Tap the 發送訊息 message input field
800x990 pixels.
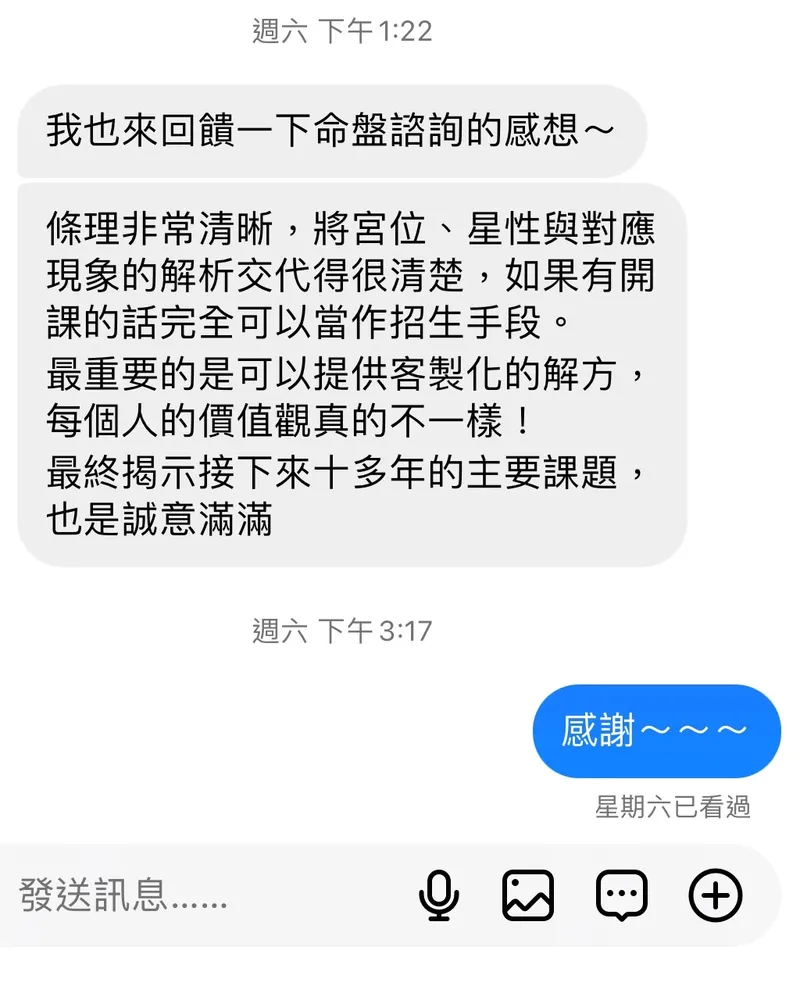pyautogui.click(x=200, y=895)
